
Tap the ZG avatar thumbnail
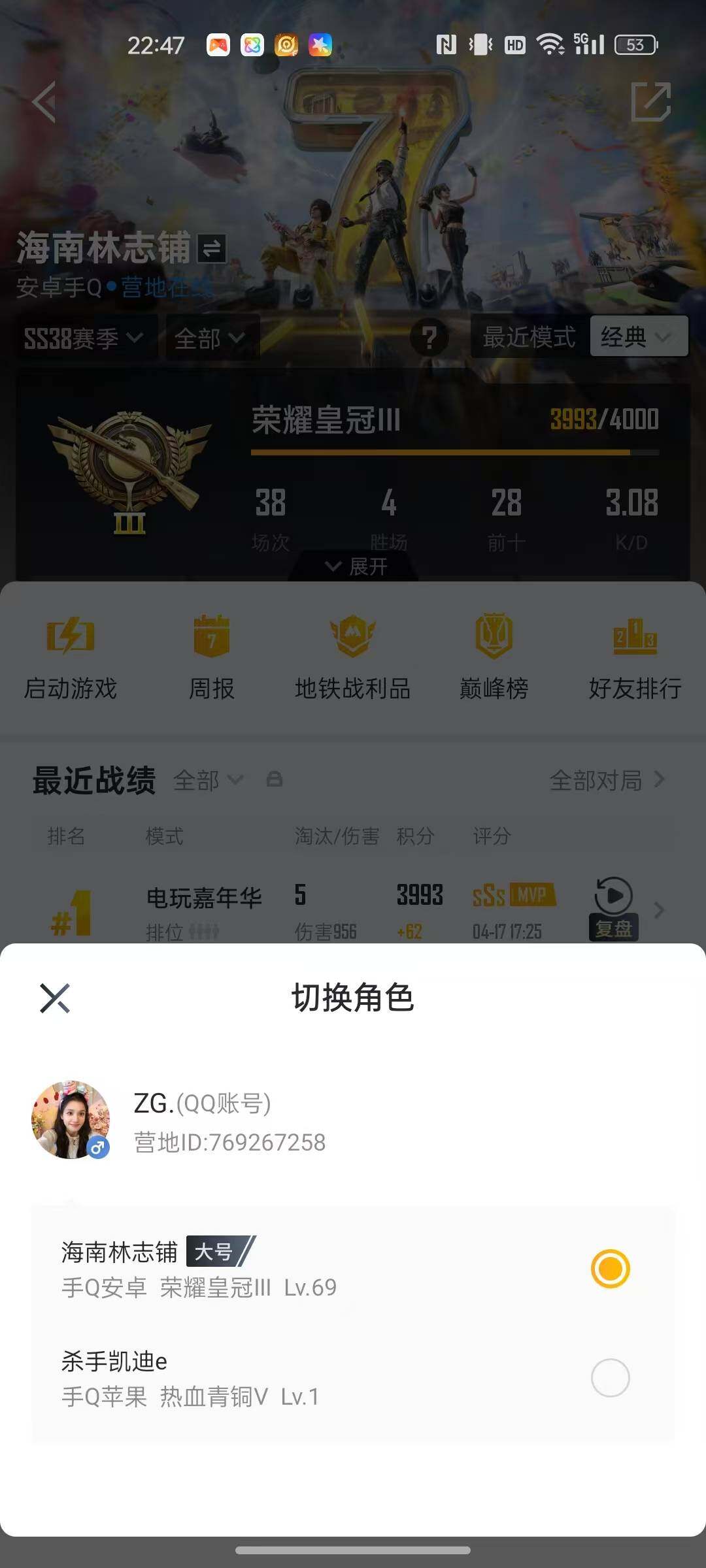71,1119
